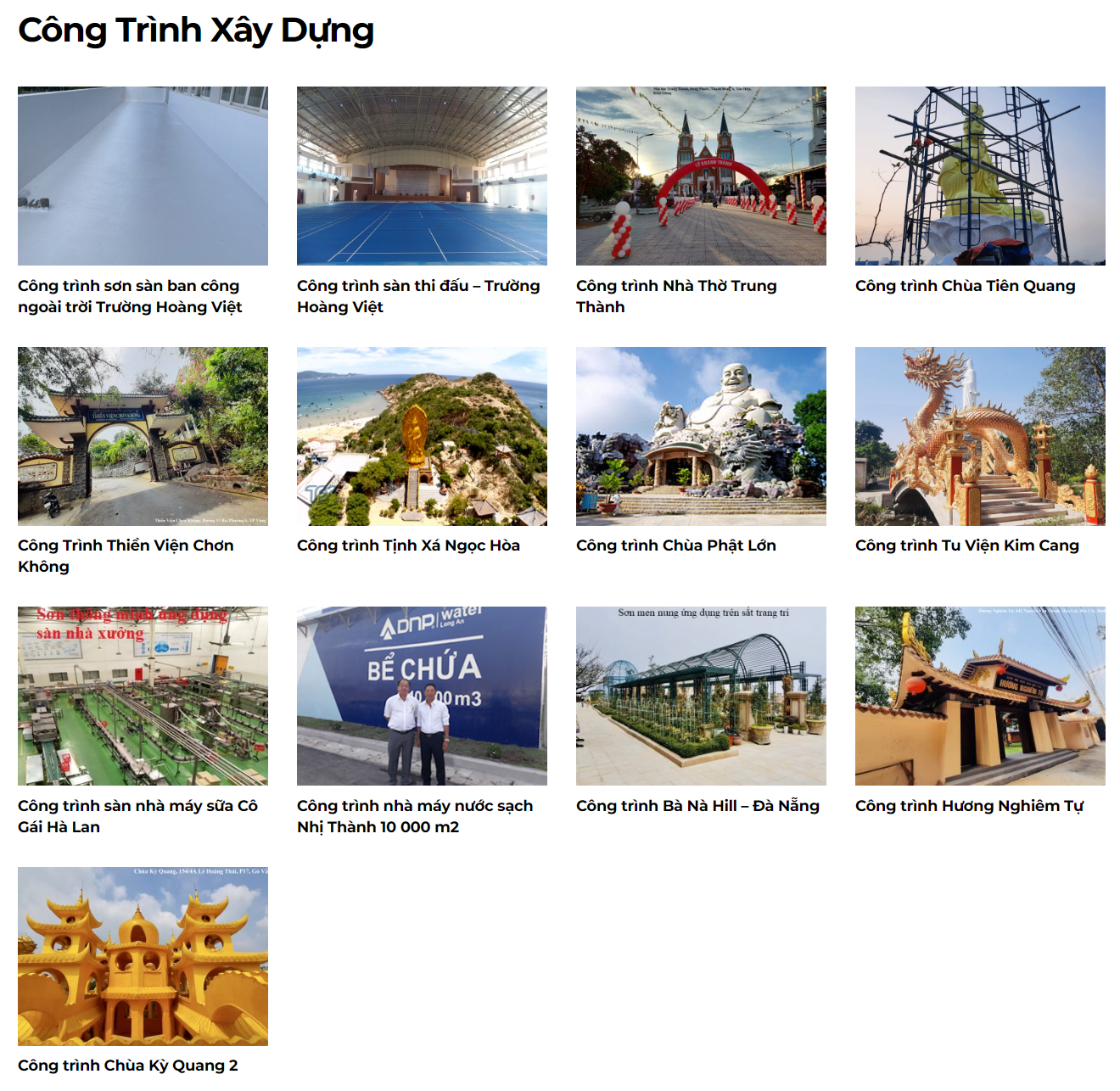
Task: Open the Chùa Phật Lớn project photo
Action: pos(701,436)
